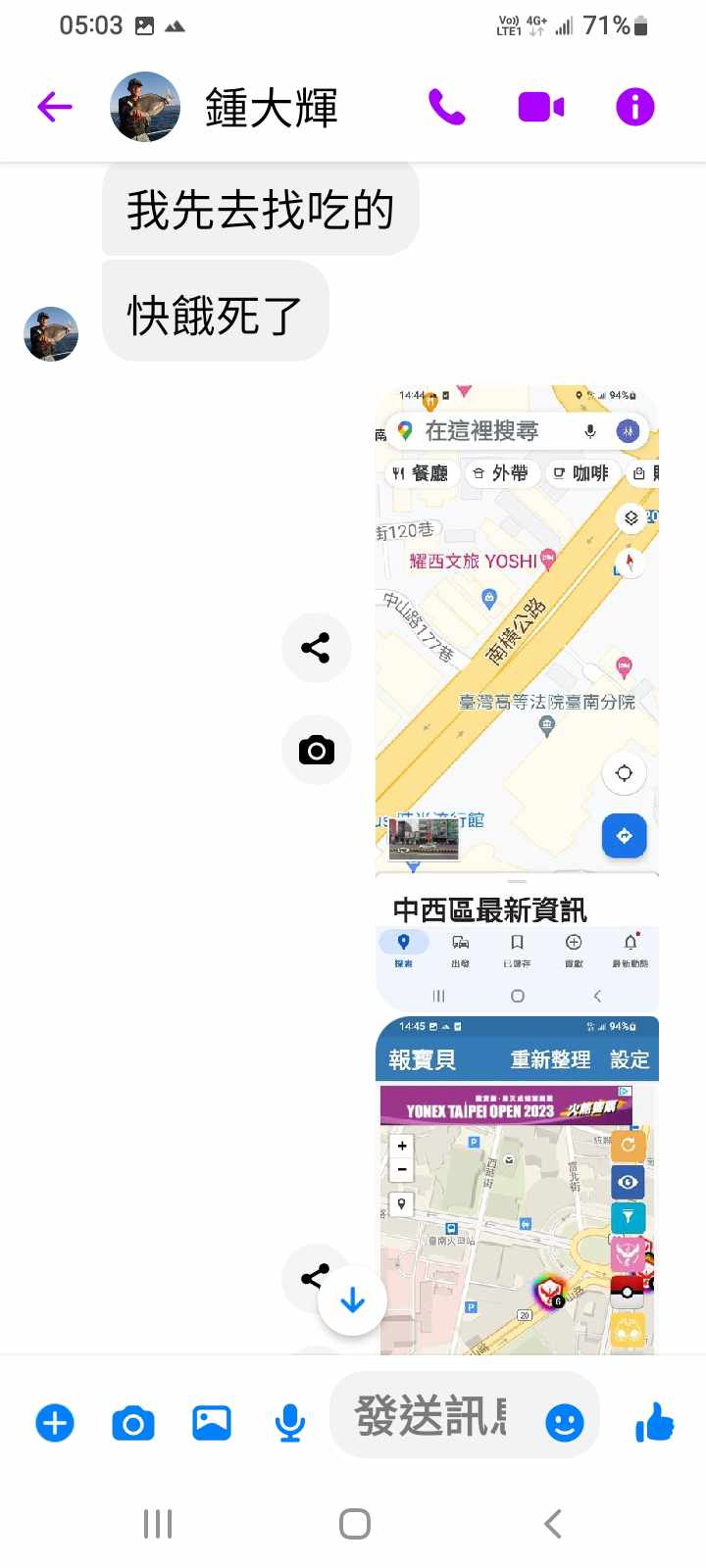Viewport: 706px width, 1568px height.
Task: Open the recent apps view
Action: 158,1524
